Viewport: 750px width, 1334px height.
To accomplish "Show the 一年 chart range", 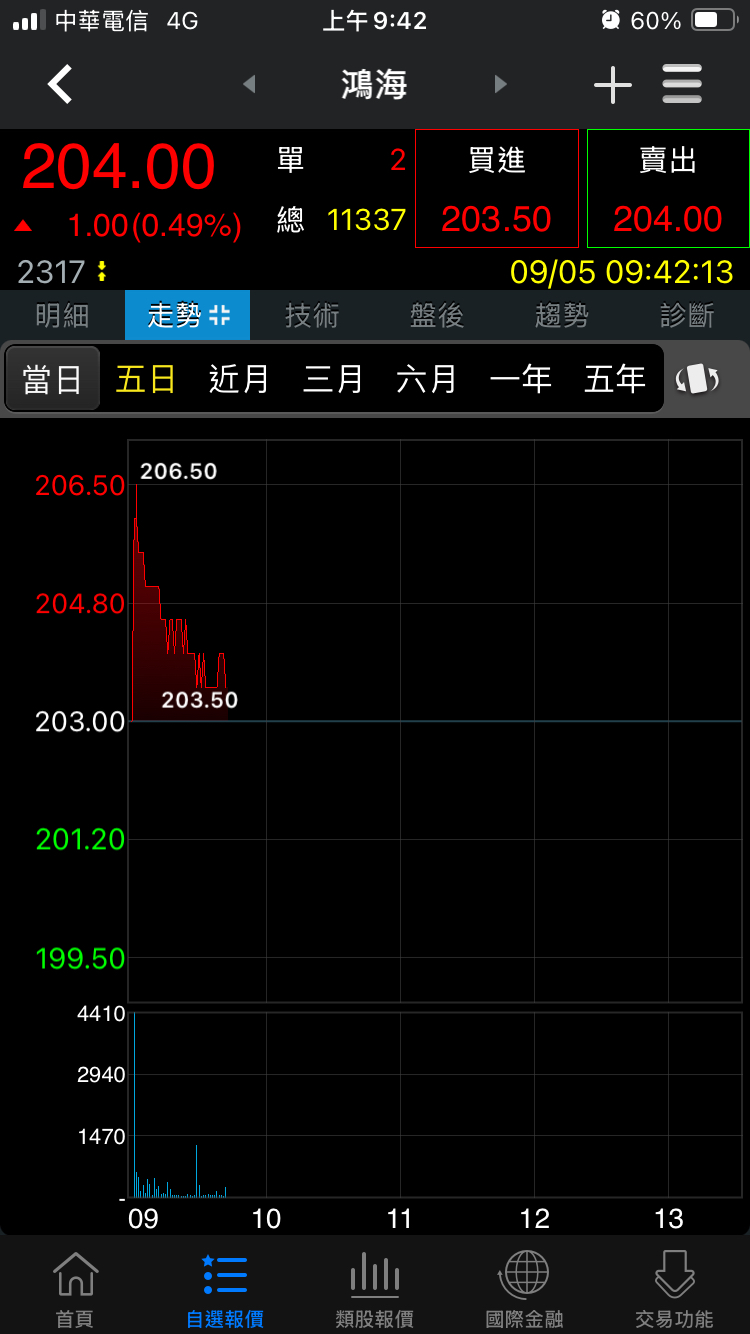I will 521,380.
